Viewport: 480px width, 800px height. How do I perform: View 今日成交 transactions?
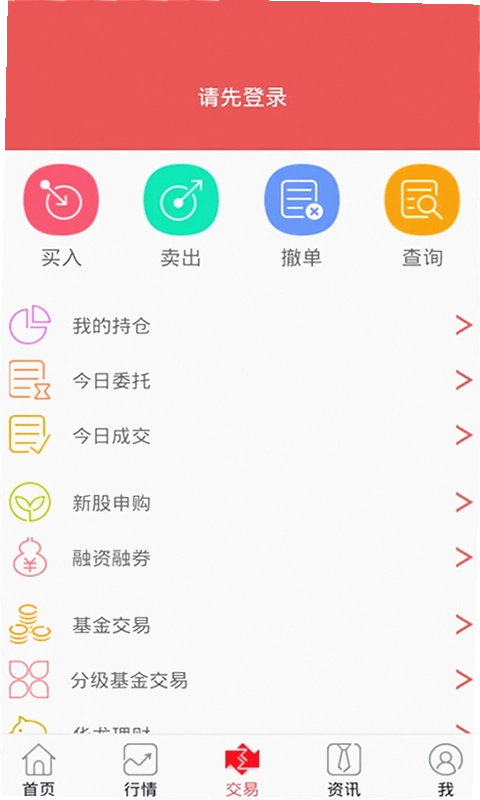[x=240, y=435]
